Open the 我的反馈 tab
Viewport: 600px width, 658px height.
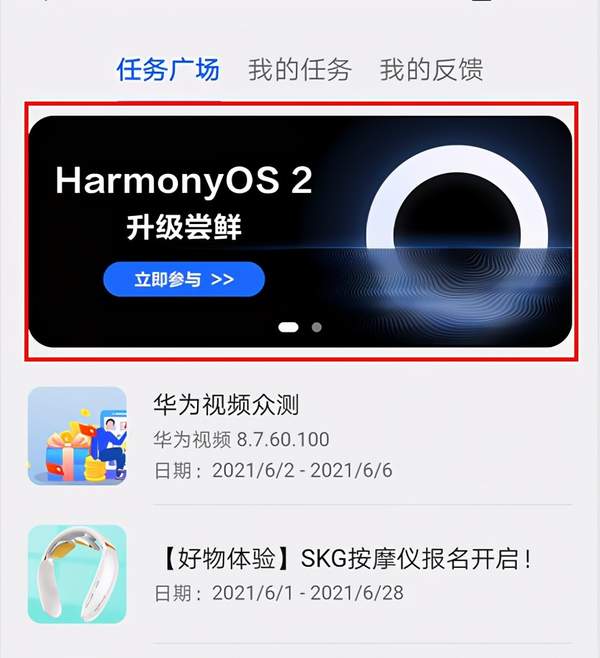(431, 70)
